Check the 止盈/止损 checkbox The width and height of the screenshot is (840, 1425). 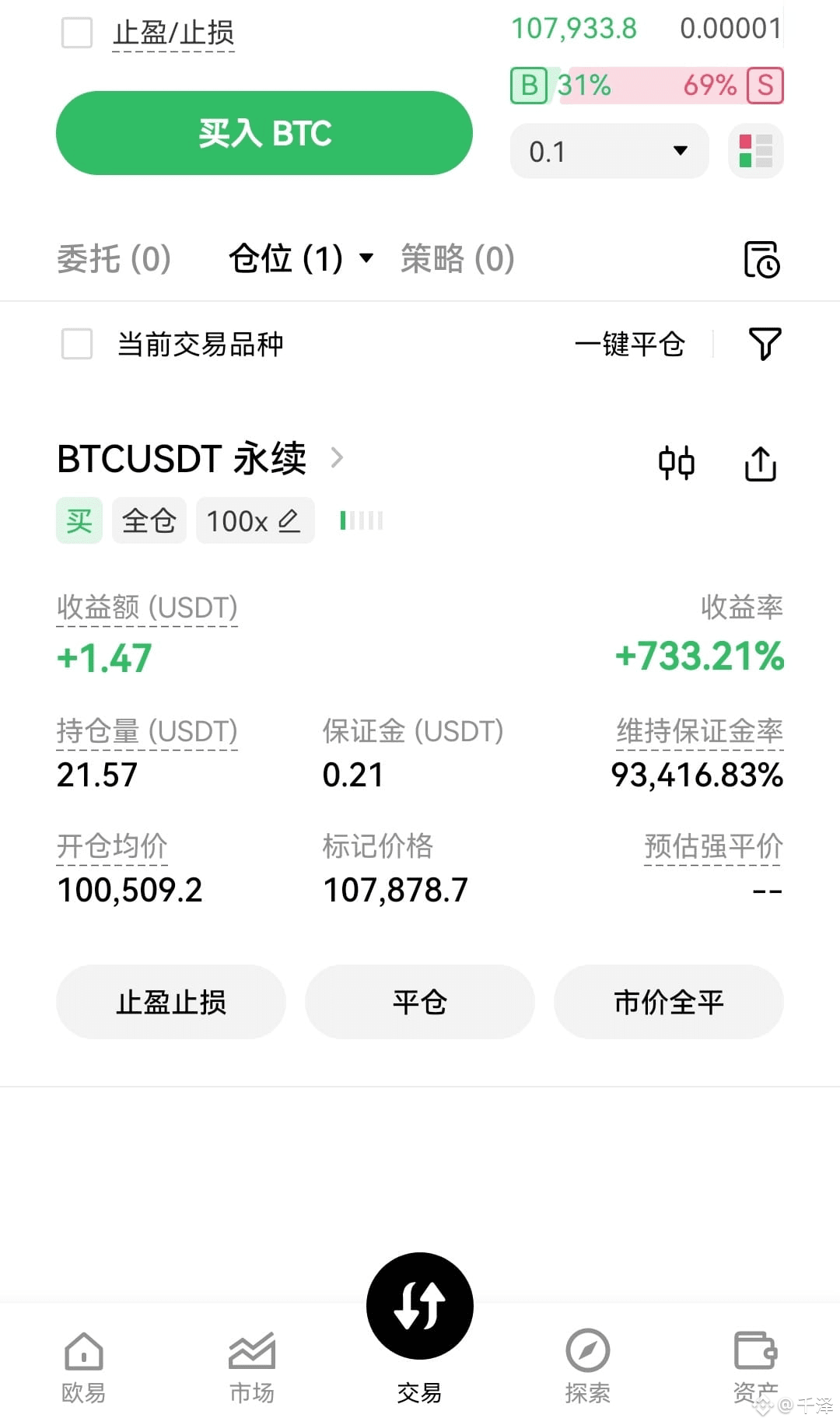pos(77,33)
